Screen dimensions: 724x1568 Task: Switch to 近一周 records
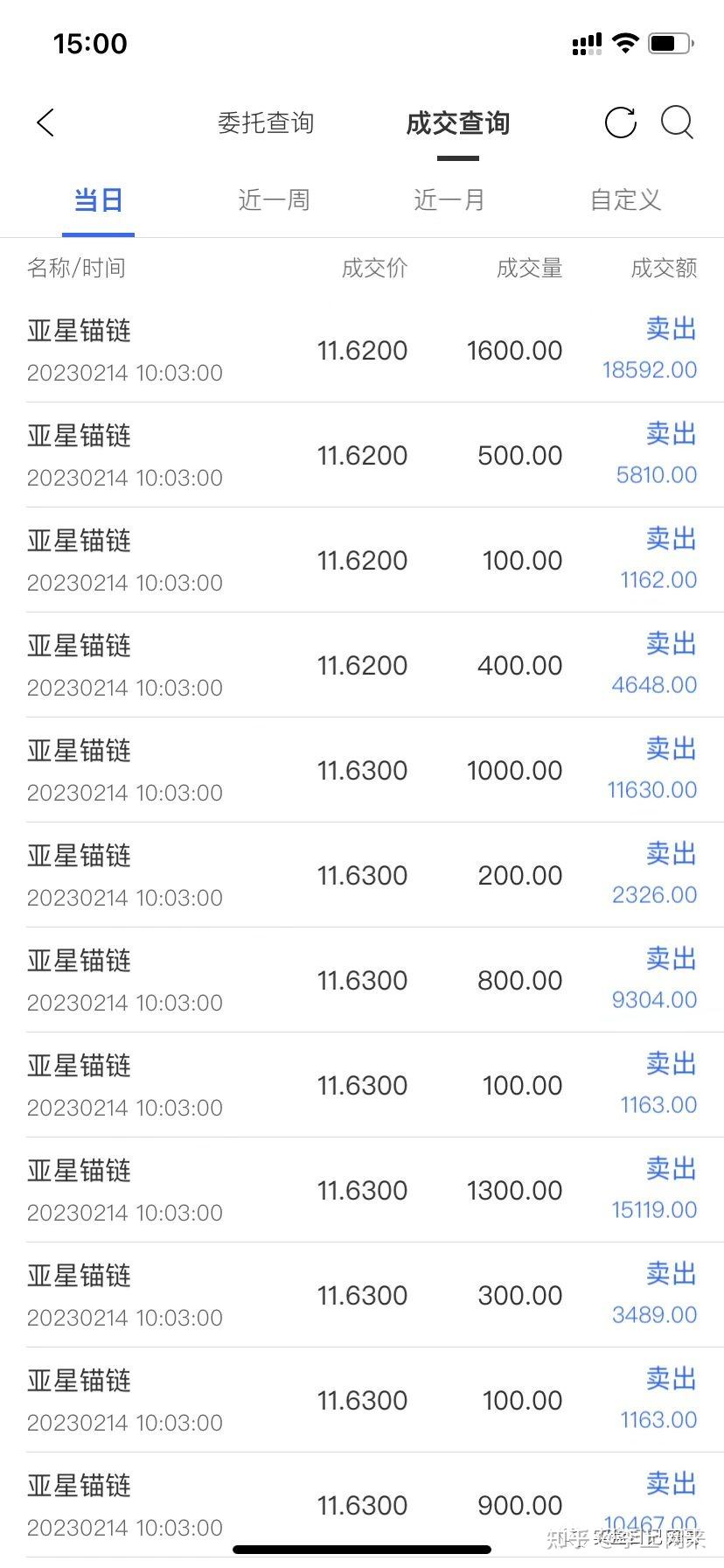(x=274, y=200)
